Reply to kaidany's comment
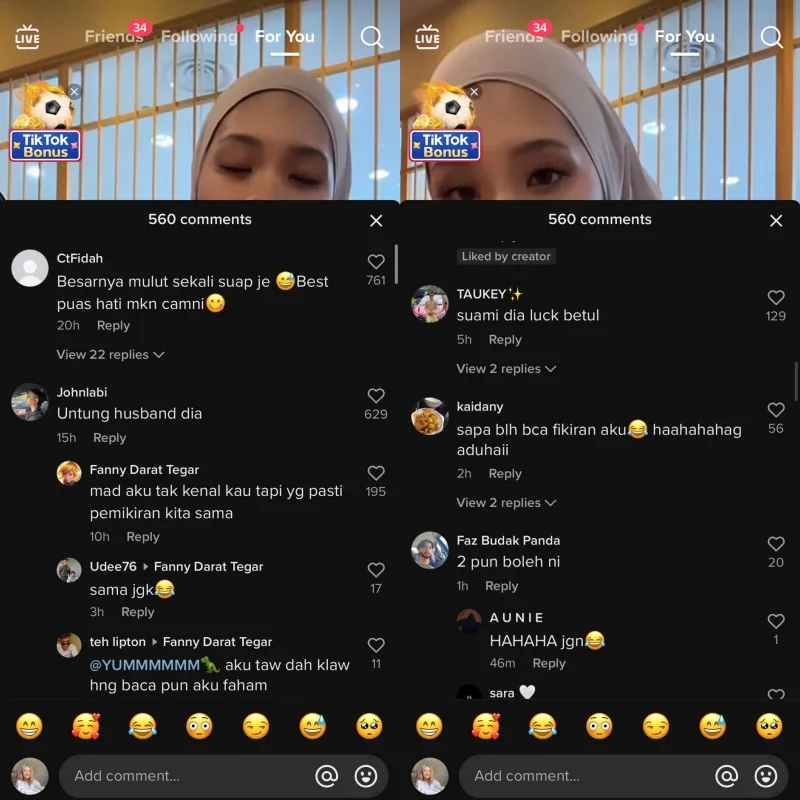The image size is (800, 800). point(505,474)
